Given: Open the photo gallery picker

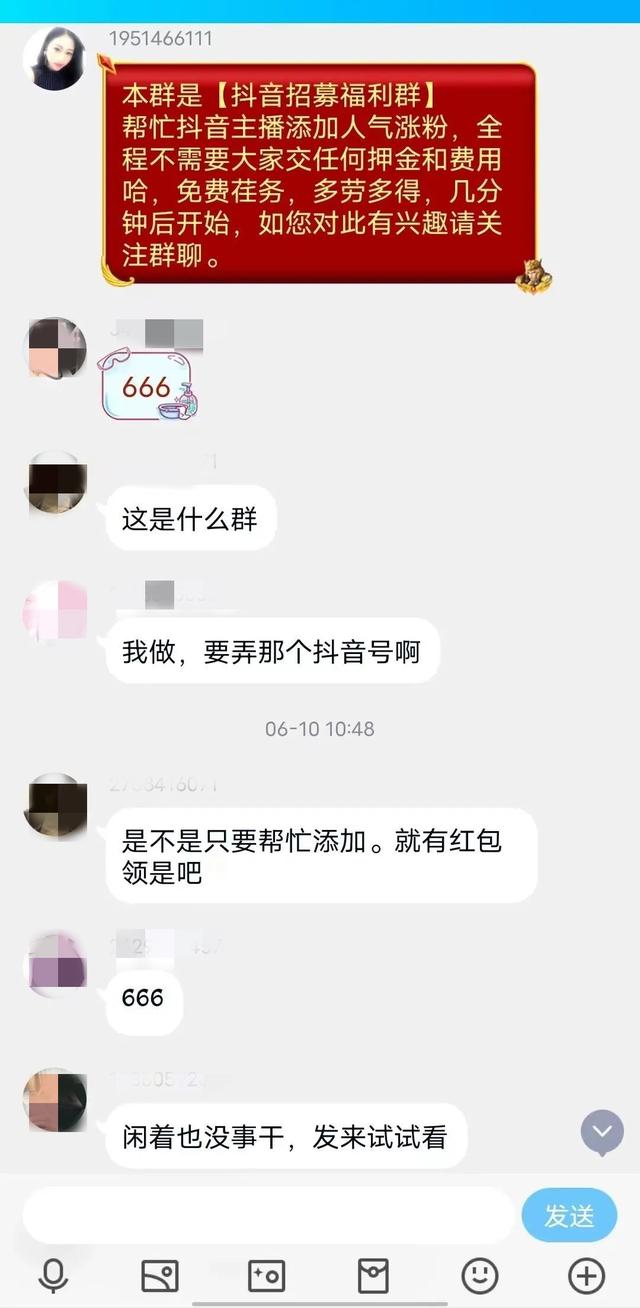Looking at the screenshot, I should tap(160, 1275).
